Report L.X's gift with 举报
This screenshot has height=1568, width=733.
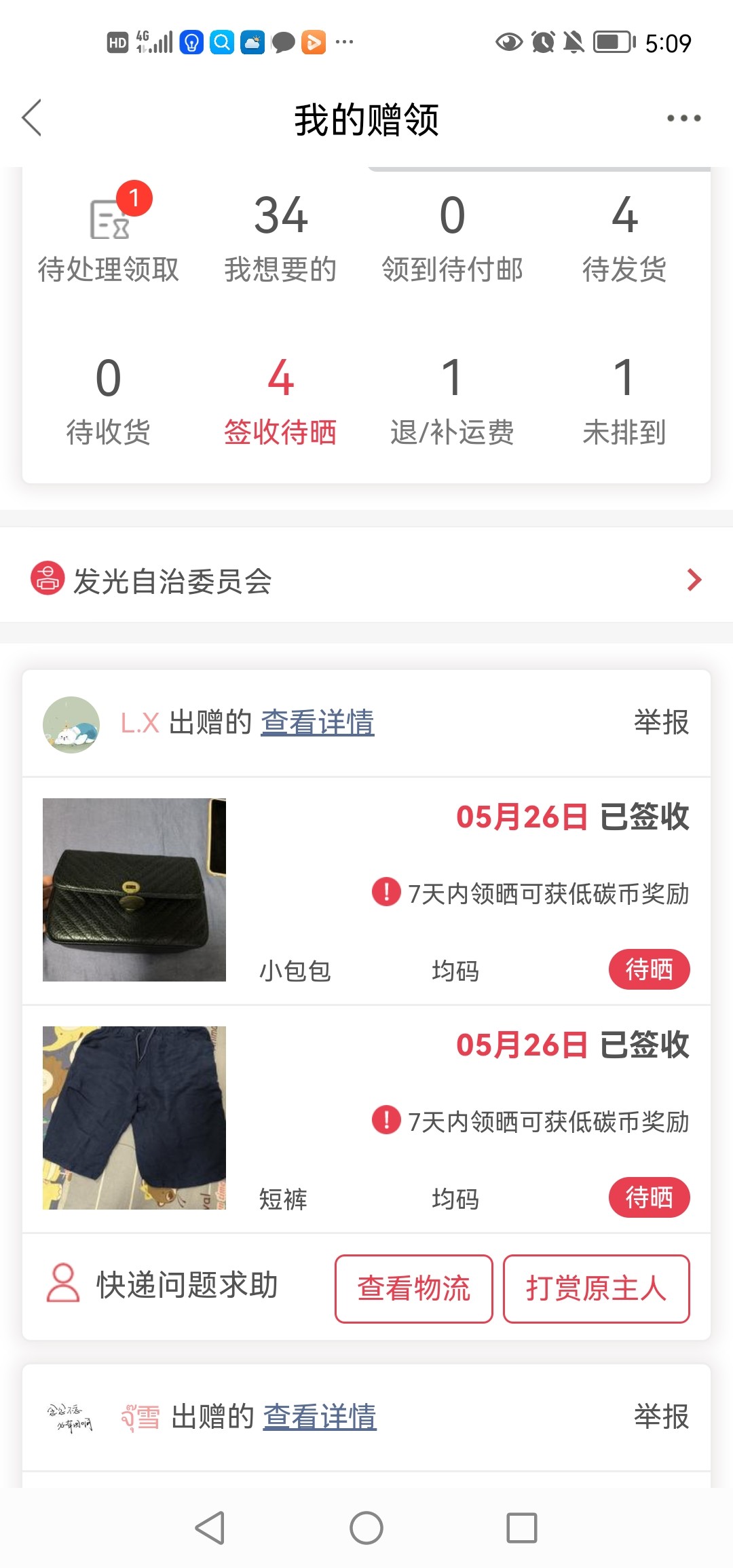tap(661, 722)
